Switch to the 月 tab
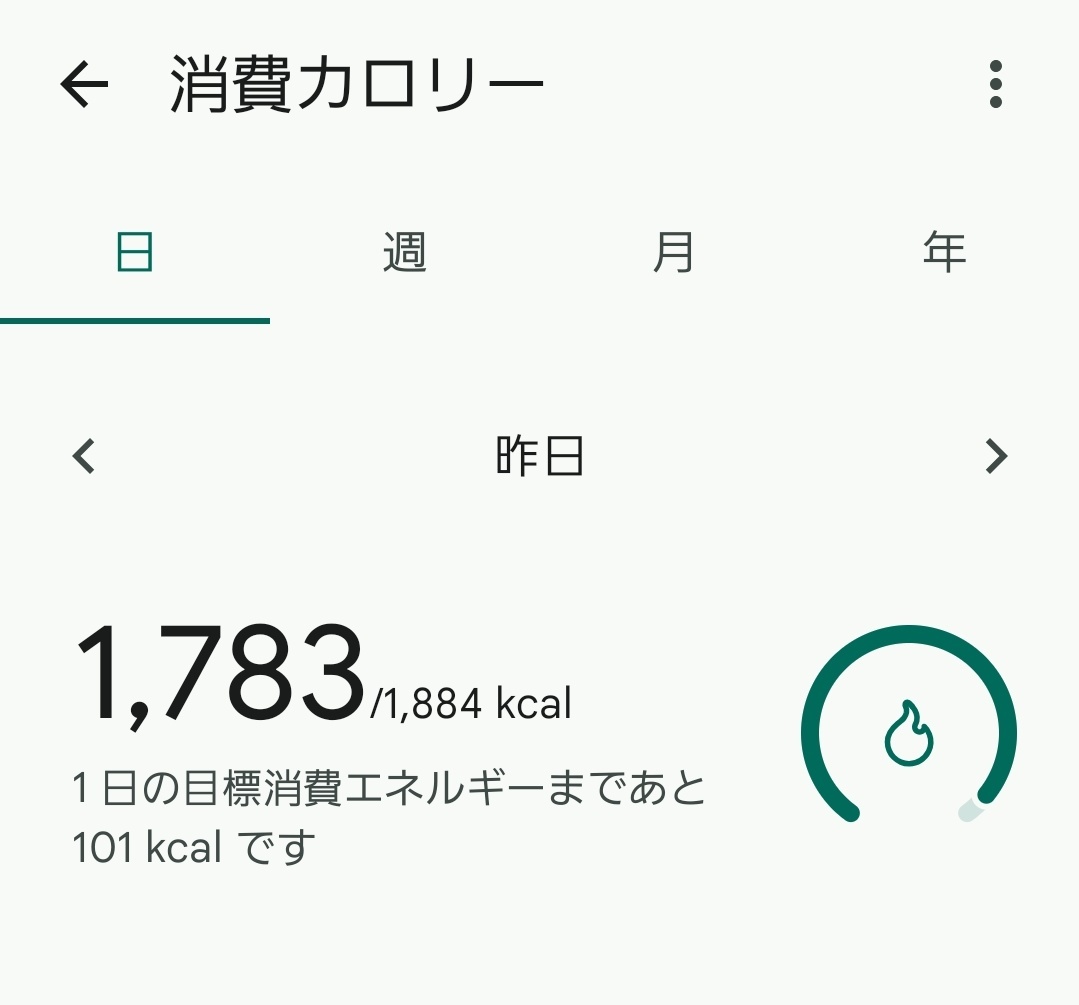1079x1005 pixels. pyautogui.click(x=673, y=252)
